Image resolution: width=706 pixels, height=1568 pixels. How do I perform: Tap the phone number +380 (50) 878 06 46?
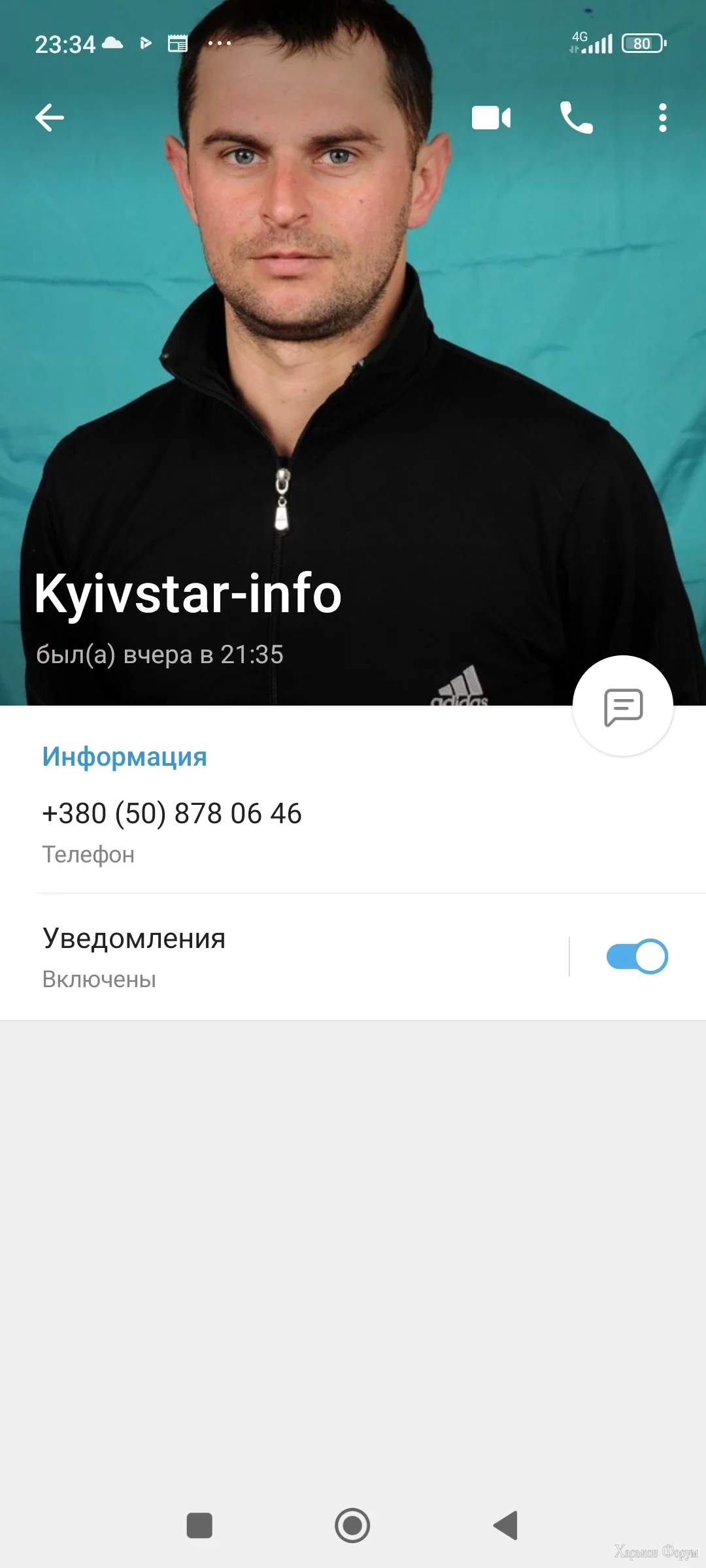pyautogui.click(x=172, y=814)
